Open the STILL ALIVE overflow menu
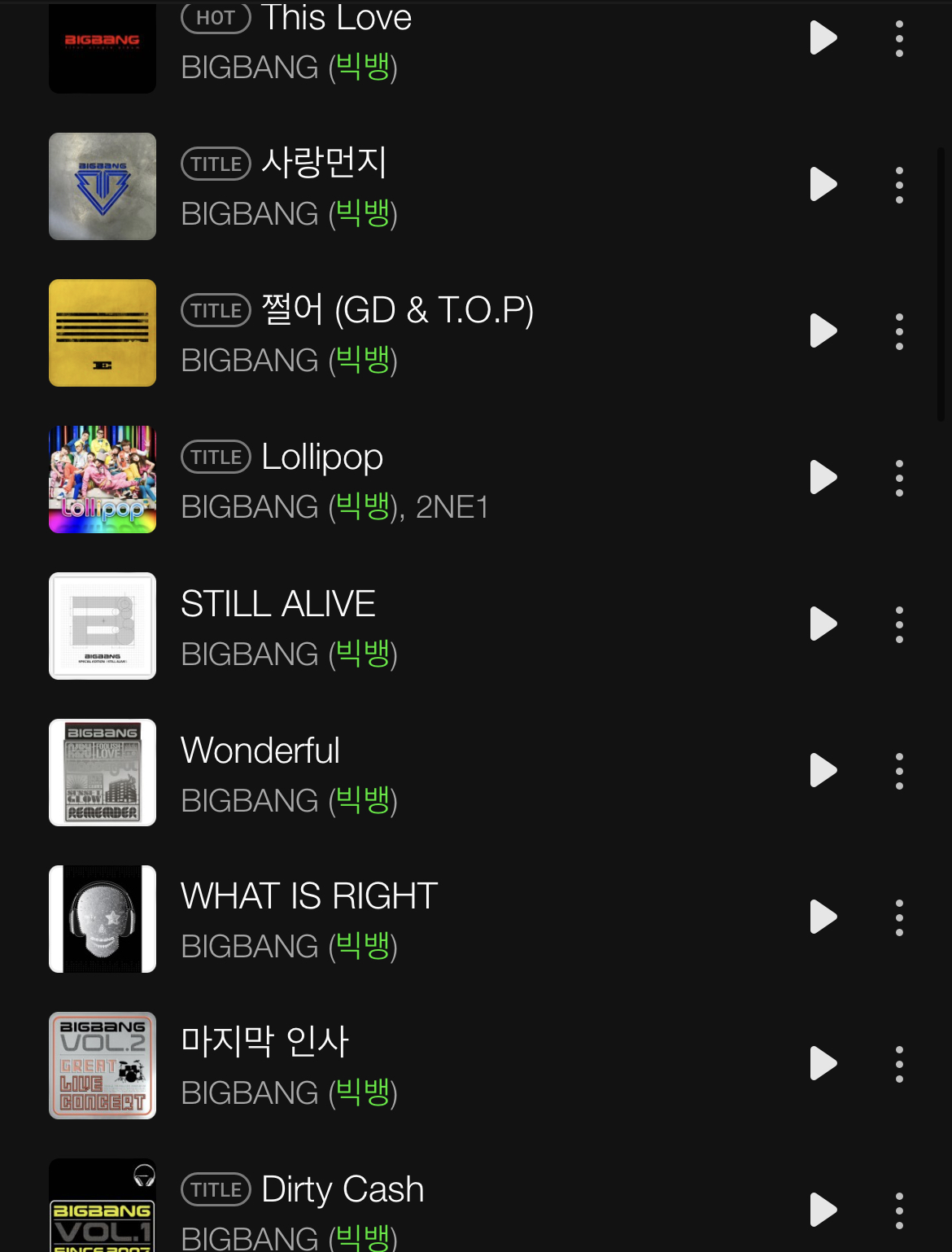952x1252 pixels. pos(899,624)
